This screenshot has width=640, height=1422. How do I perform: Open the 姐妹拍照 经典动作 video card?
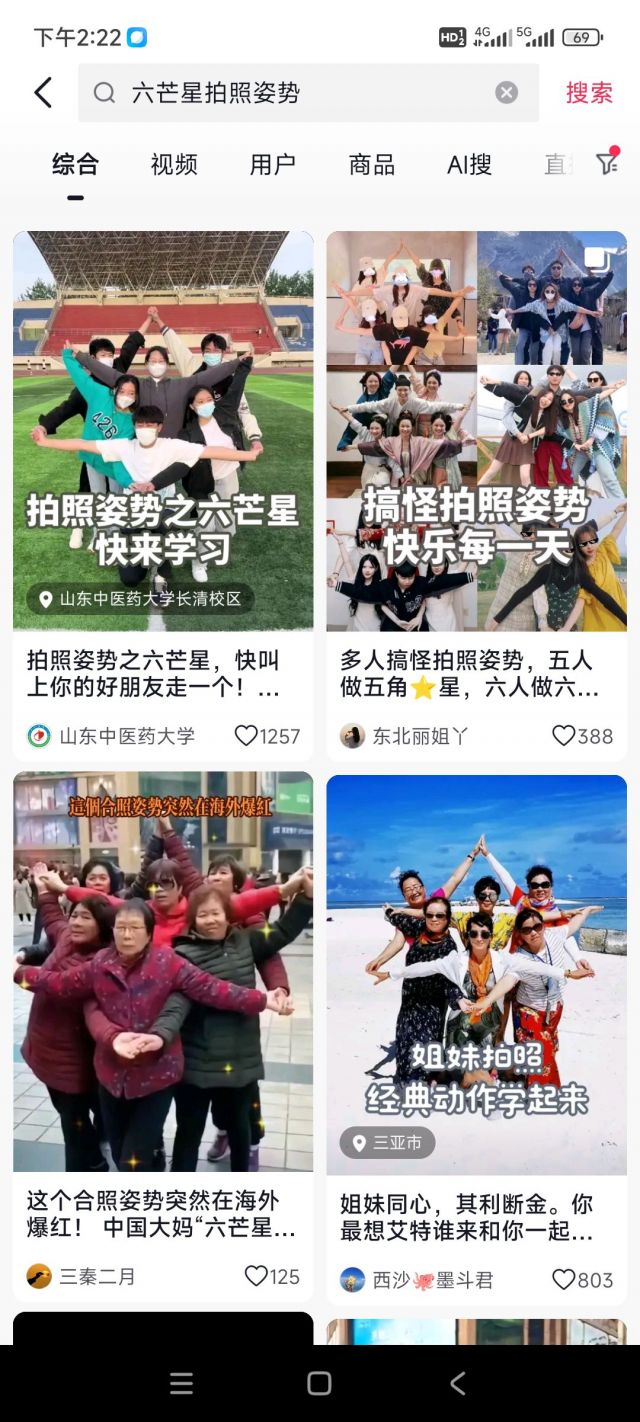click(x=476, y=975)
